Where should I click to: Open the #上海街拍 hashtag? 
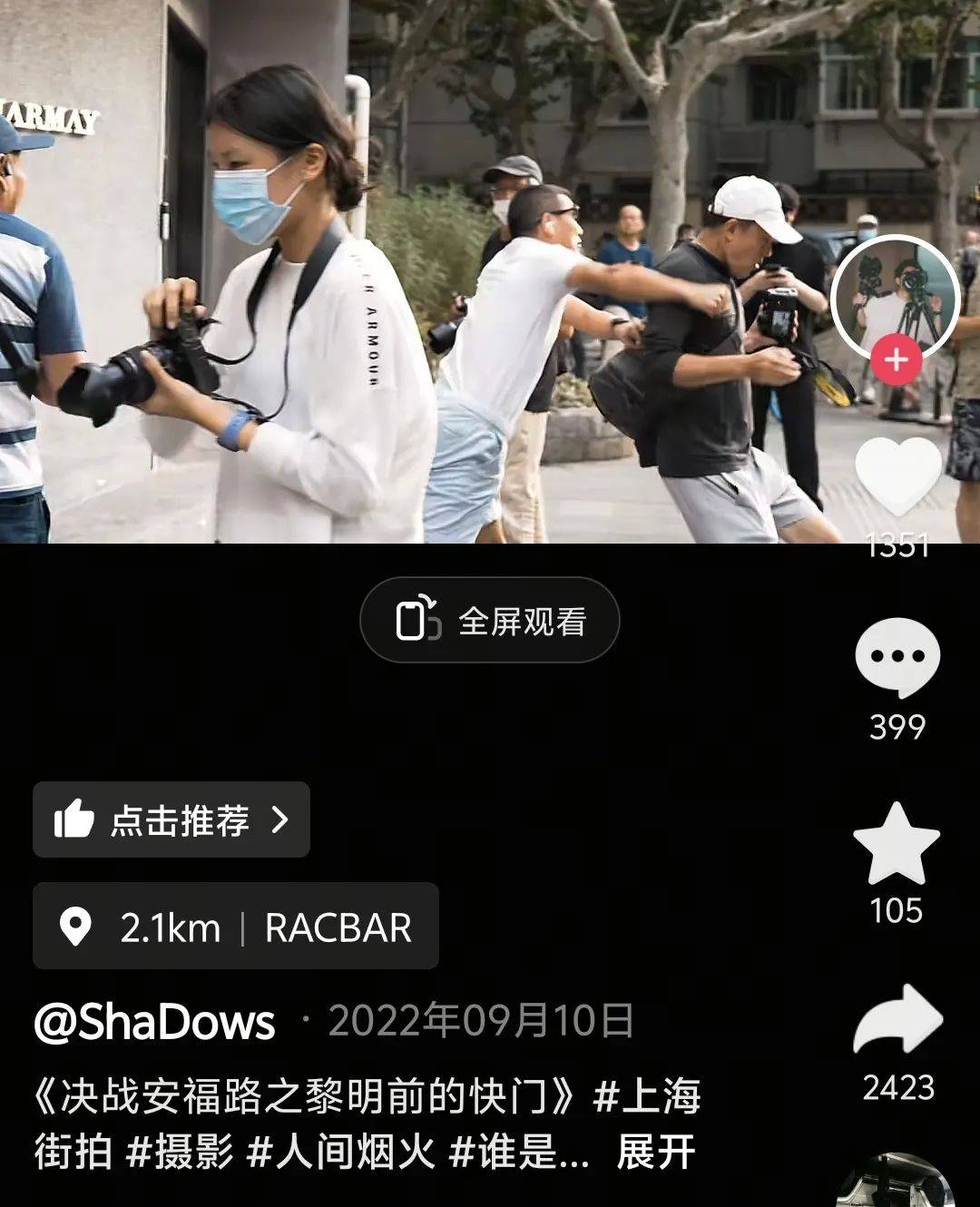(x=646, y=1096)
